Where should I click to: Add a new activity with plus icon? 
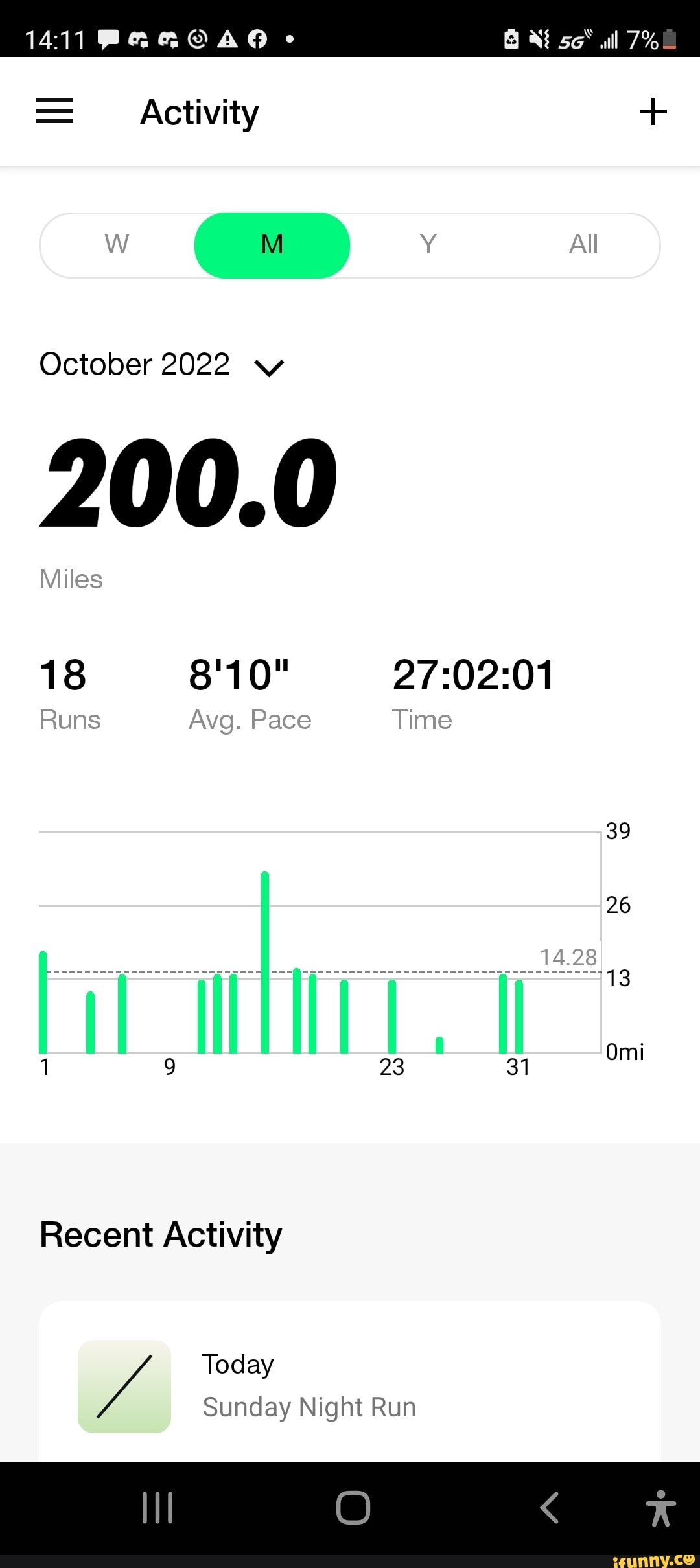[653, 111]
